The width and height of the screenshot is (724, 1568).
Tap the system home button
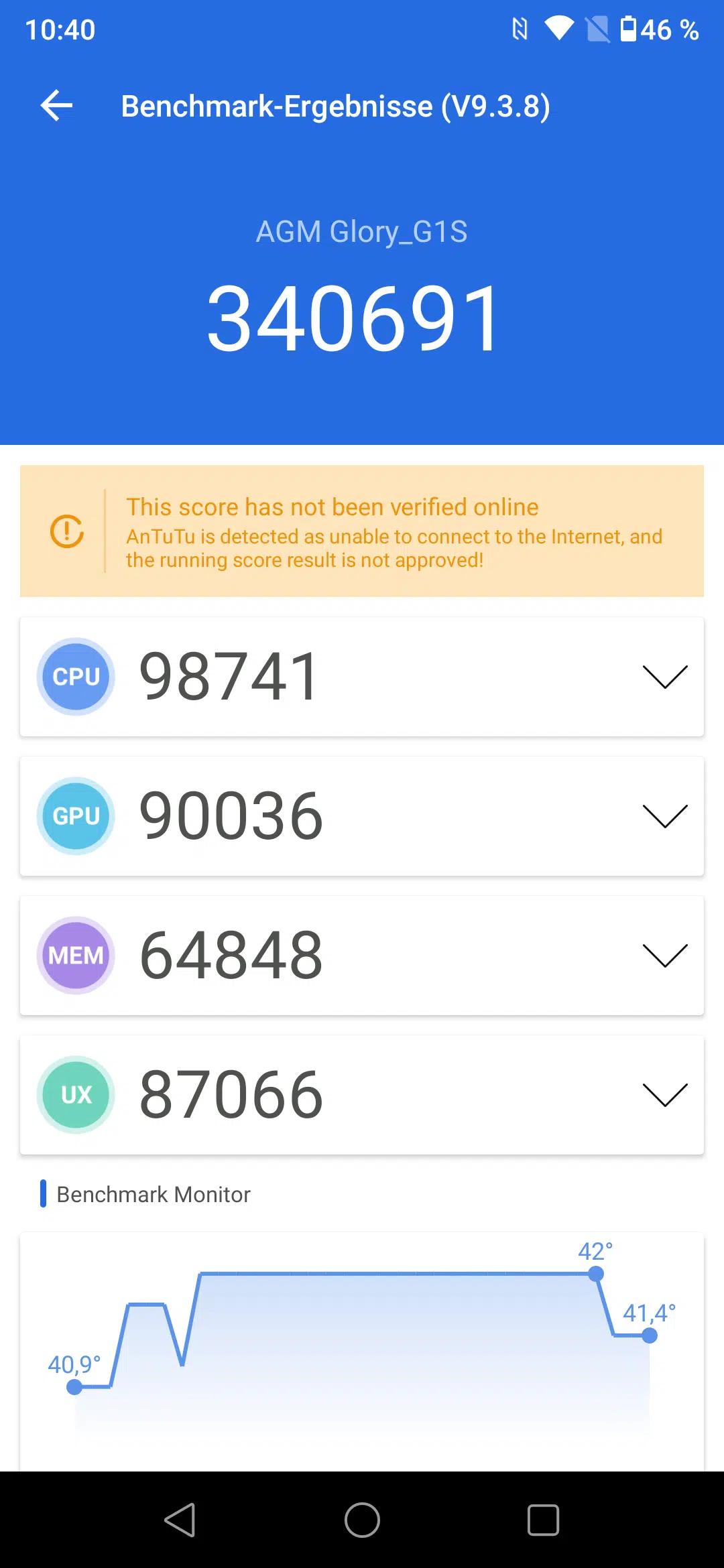click(x=362, y=1520)
